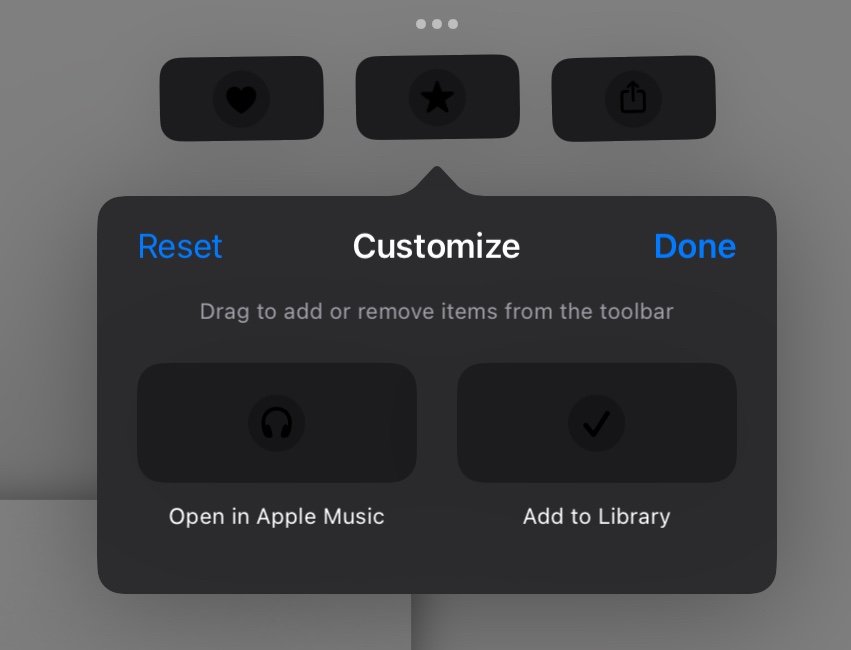Select the Add to Library item
The width and height of the screenshot is (851, 650).
[597, 423]
